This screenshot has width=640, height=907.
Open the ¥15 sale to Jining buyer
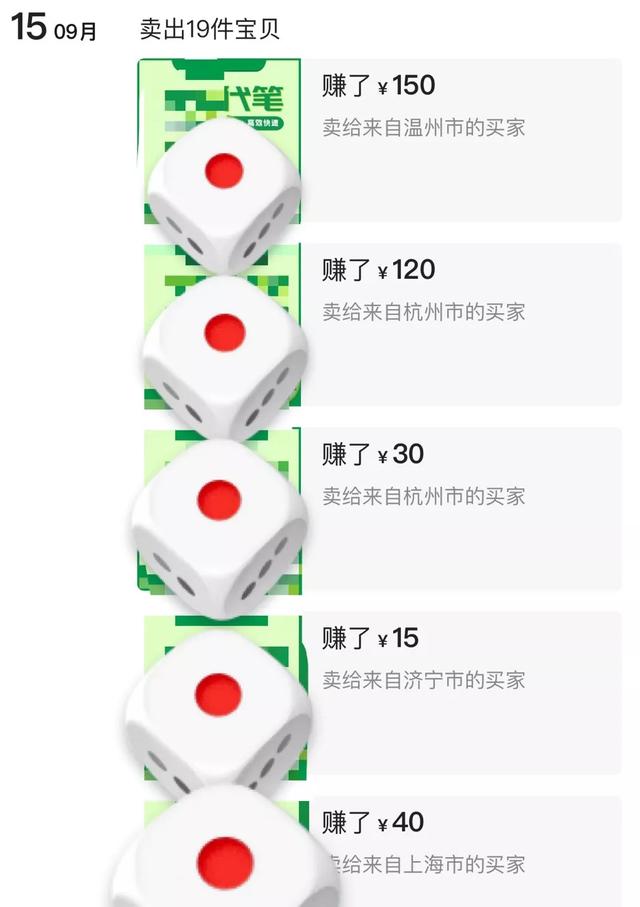460,692
